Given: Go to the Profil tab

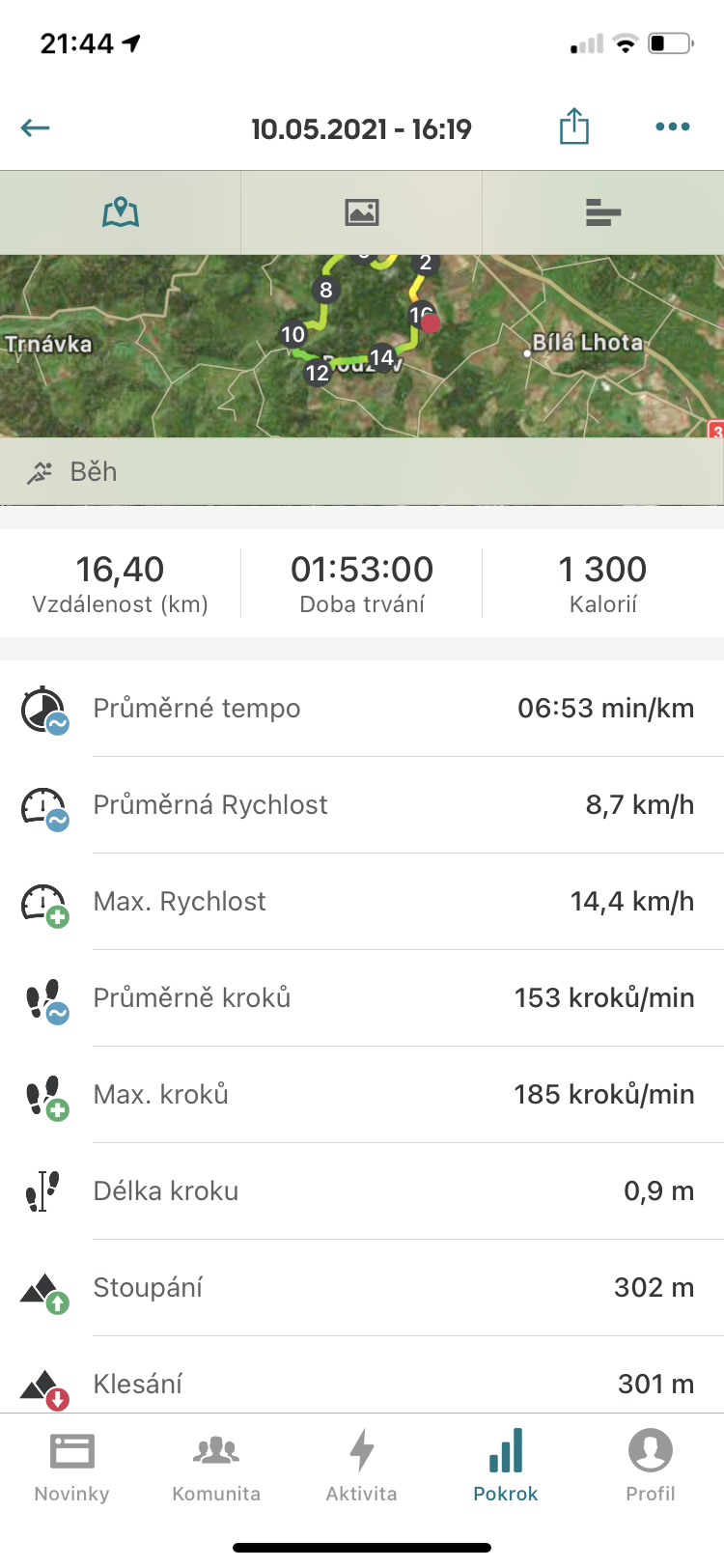Looking at the screenshot, I should coord(651,1467).
